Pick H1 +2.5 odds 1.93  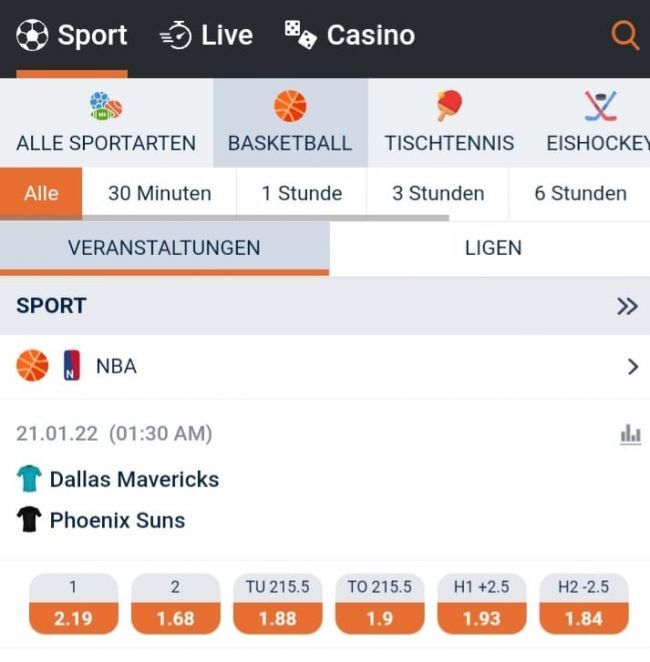coord(481,604)
